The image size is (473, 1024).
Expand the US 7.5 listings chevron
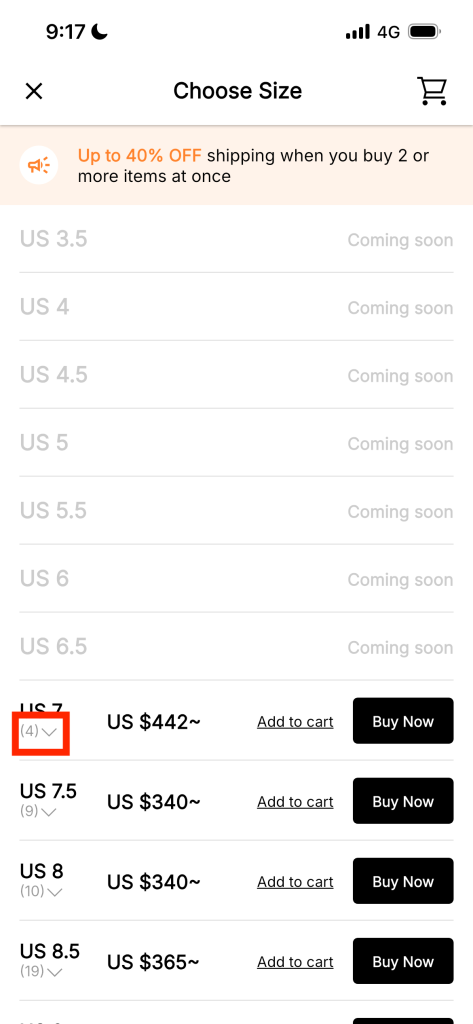pos(49,812)
